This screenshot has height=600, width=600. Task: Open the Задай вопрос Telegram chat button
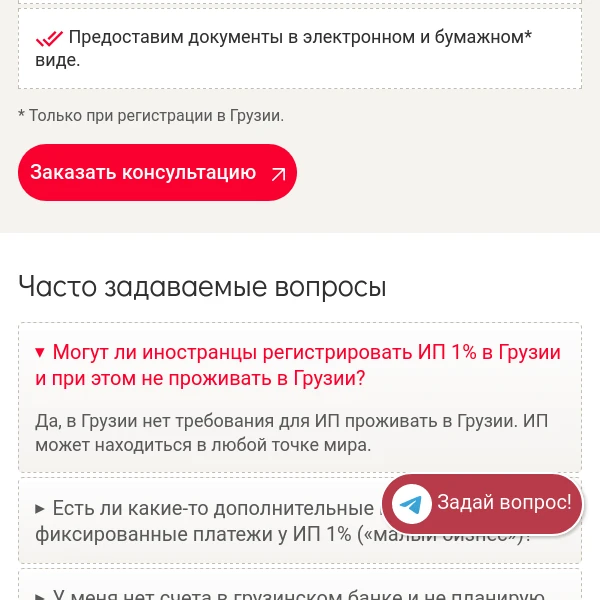point(482,503)
